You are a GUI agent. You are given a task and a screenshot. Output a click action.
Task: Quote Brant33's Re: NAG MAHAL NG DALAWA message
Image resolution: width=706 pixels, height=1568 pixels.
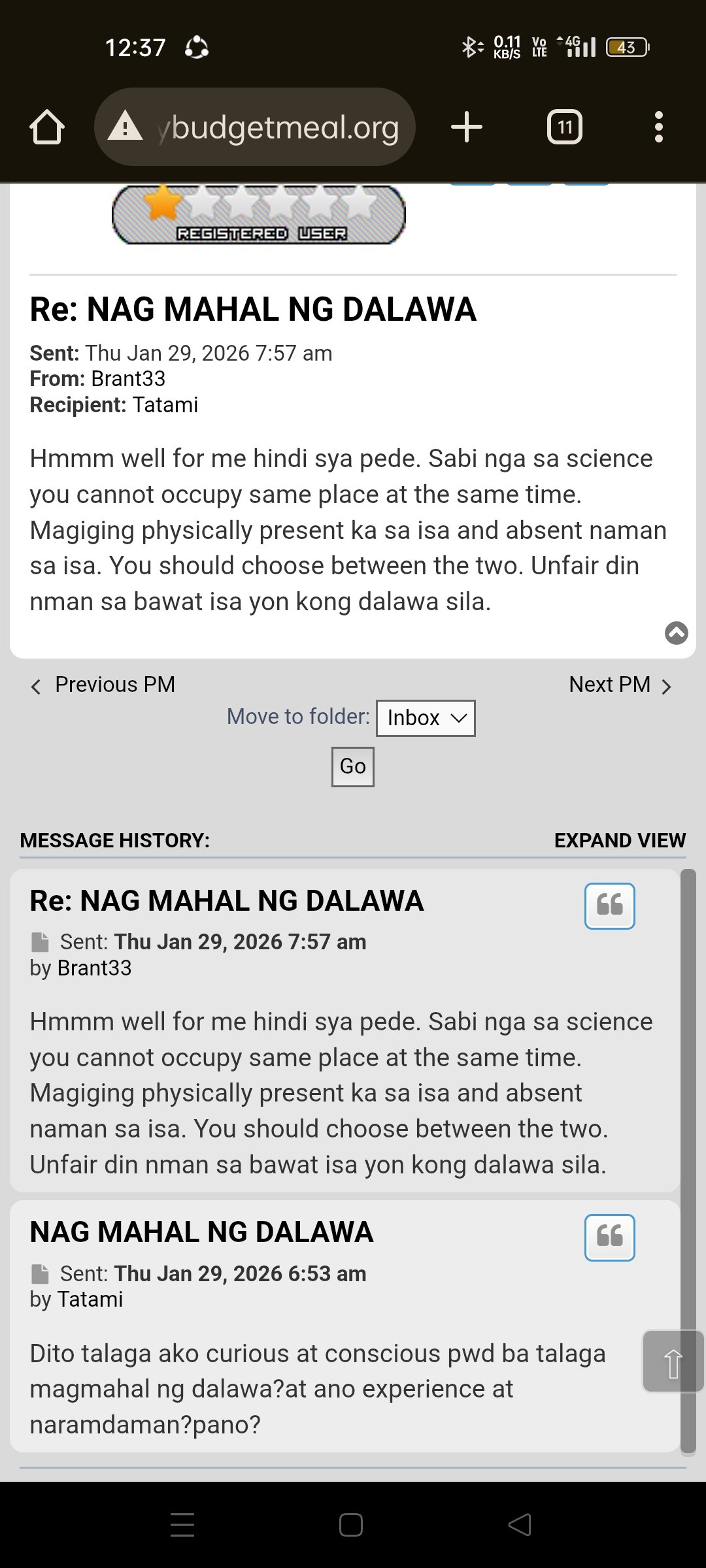tap(609, 906)
